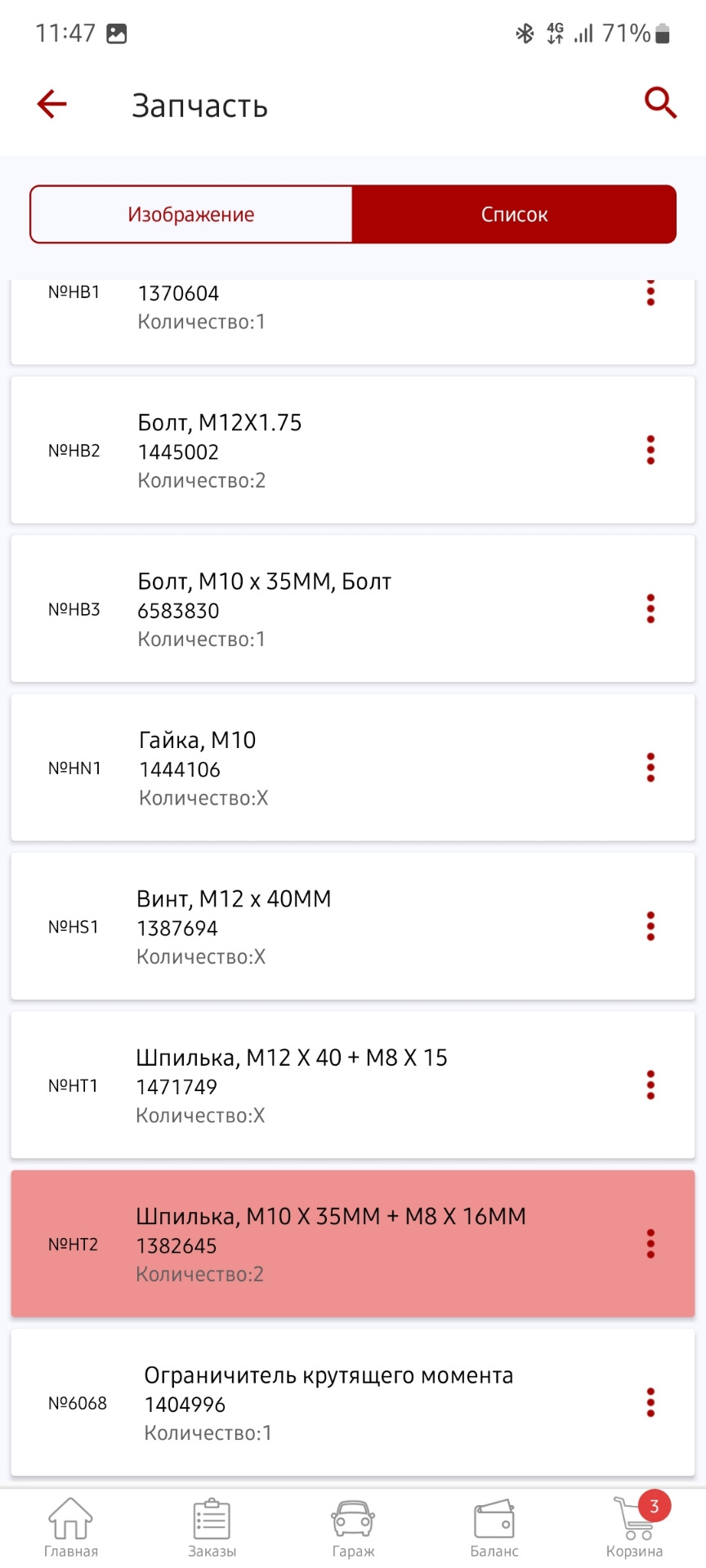
Task: Open the highlighted №HT2 Шпилька card
Action: (x=327, y=1244)
